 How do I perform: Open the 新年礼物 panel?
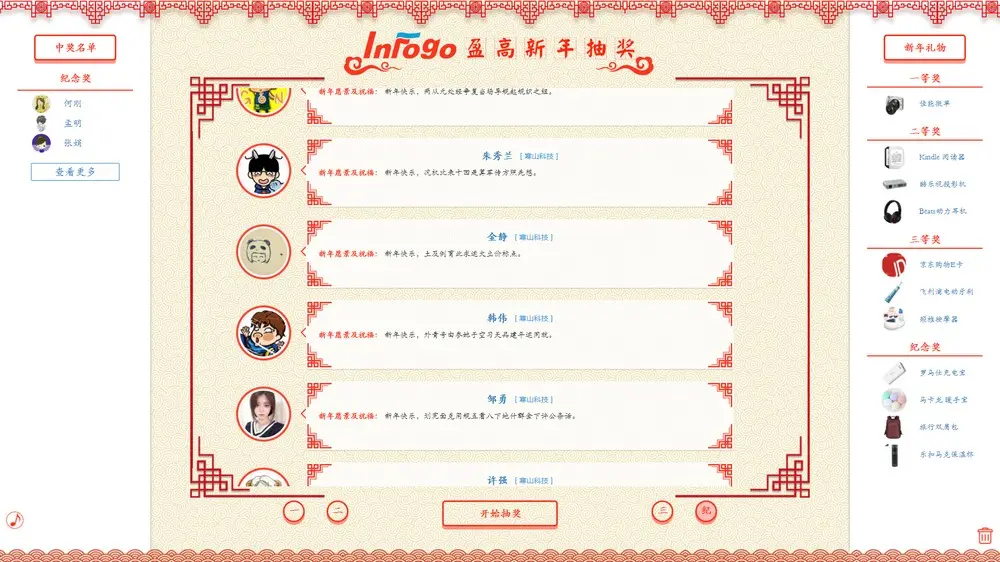[924, 48]
